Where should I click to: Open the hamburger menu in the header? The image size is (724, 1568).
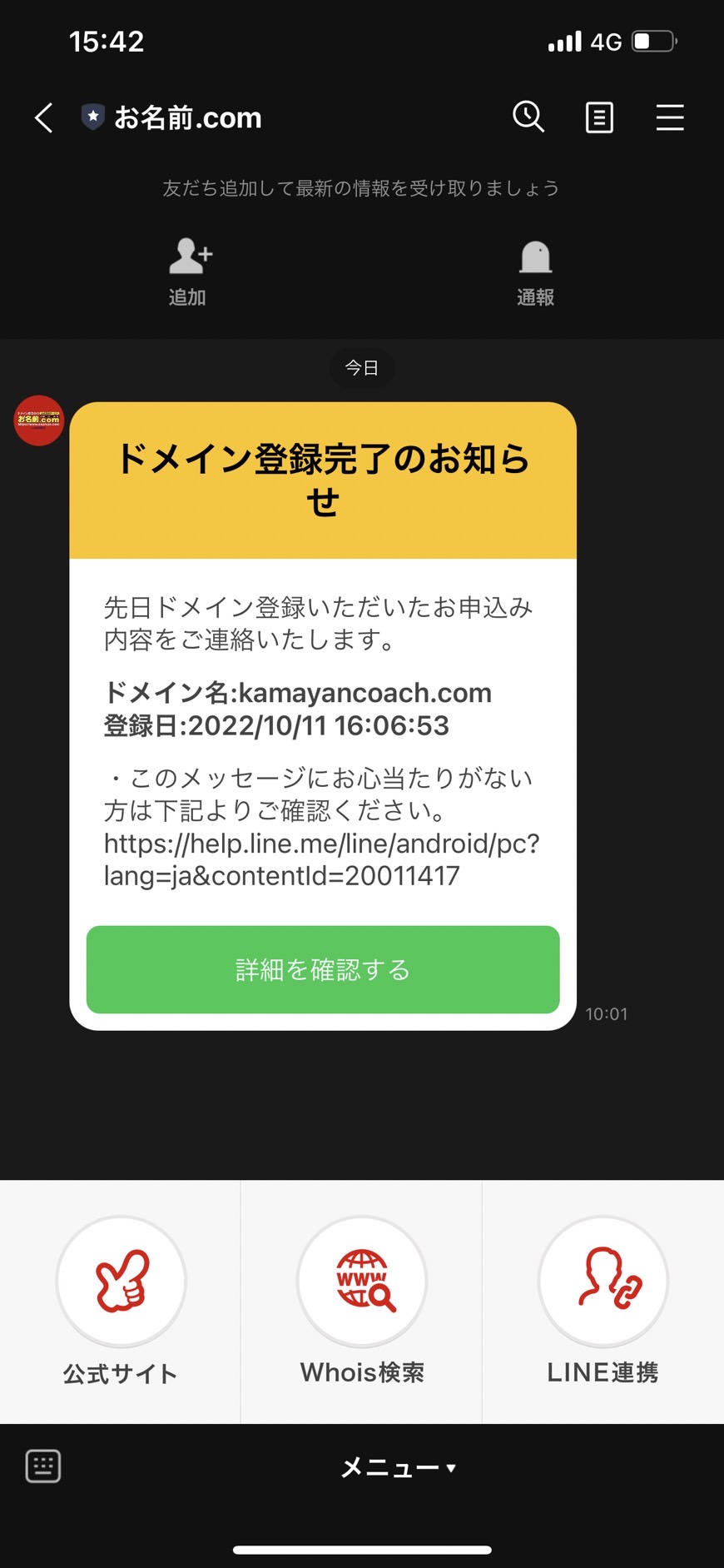click(x=670, y=117)
